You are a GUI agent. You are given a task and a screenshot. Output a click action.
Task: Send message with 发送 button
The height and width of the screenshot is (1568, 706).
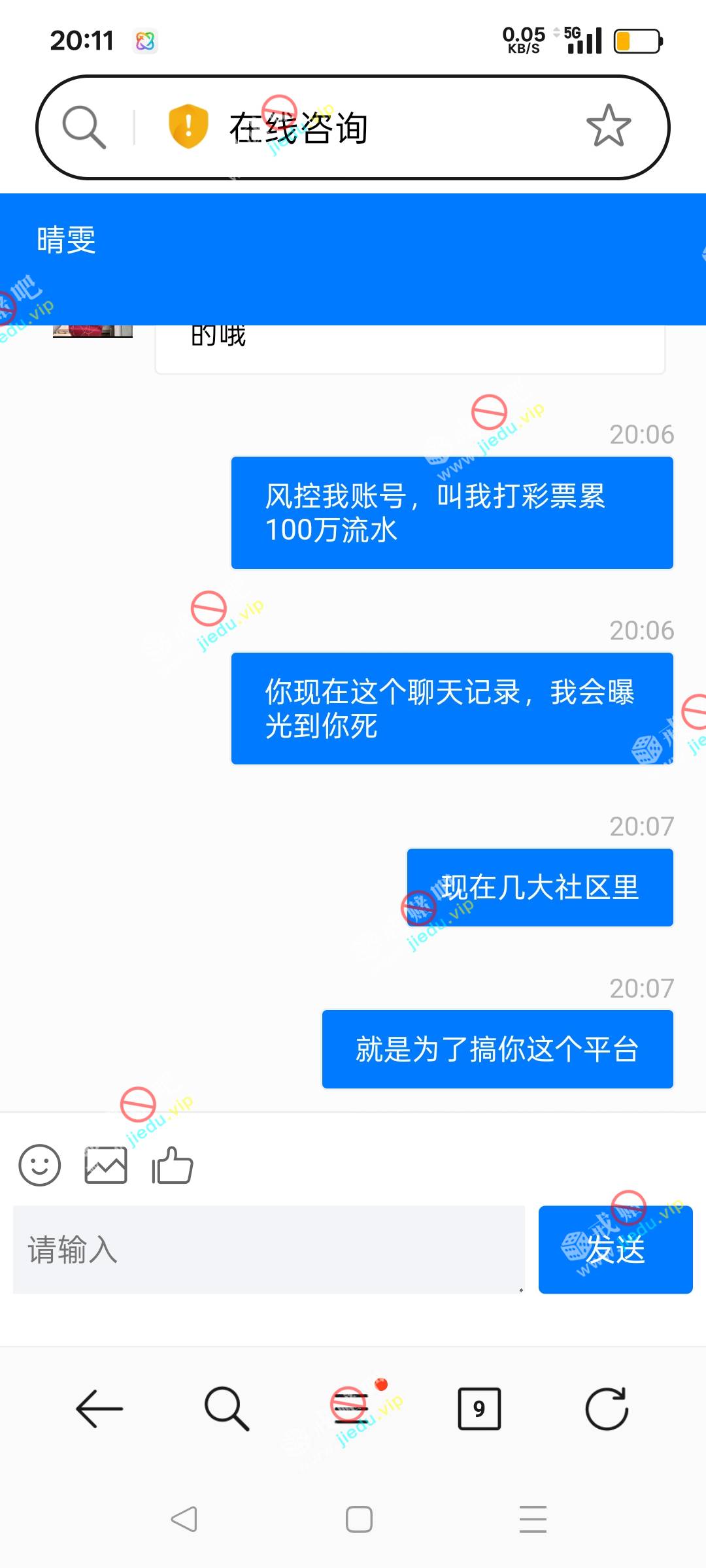click(x=615, y=1249)
